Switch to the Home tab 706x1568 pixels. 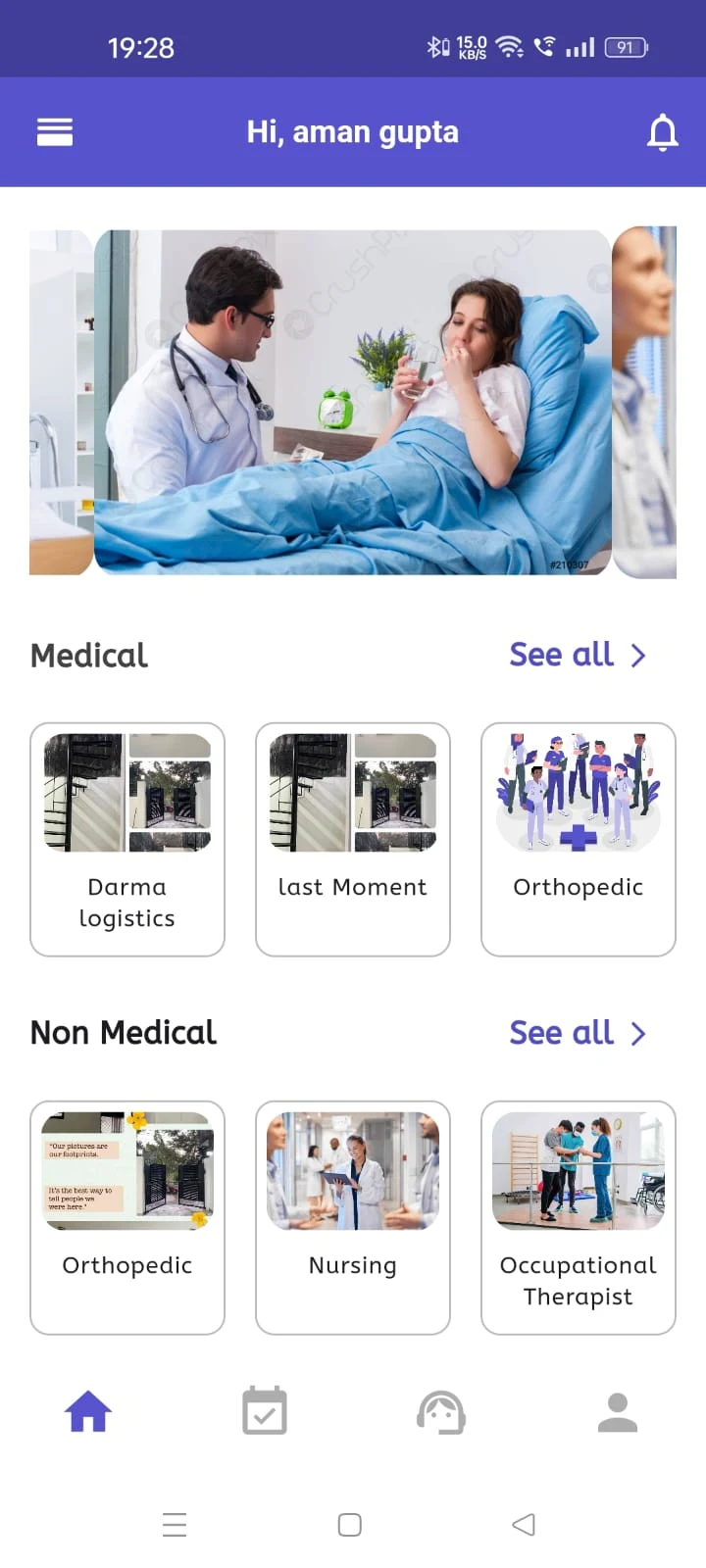[x=88, y=1412]
